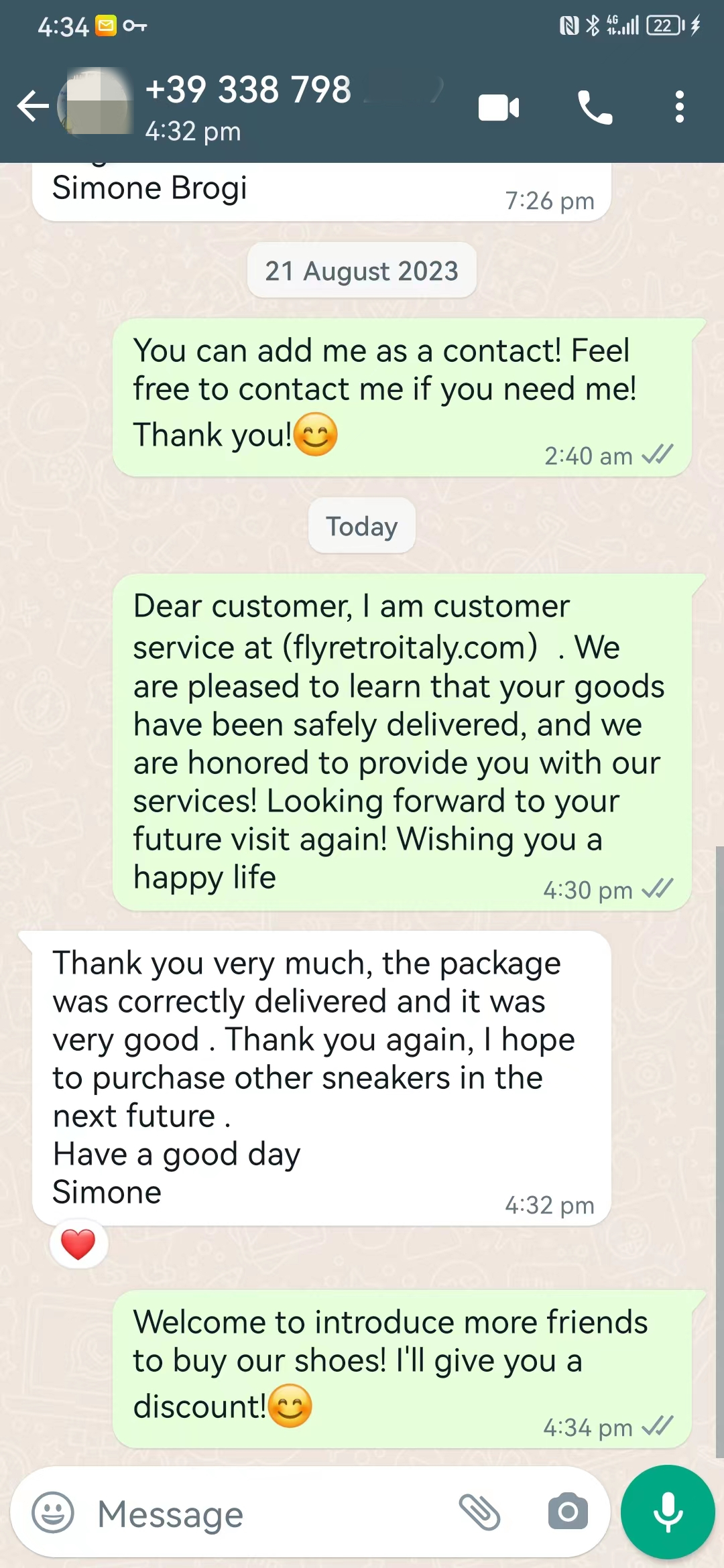The width and height of the screenshot is (724, 1568).
Task: View the heart reaction on Simone's message
Action: click(x=78, y=1244)
